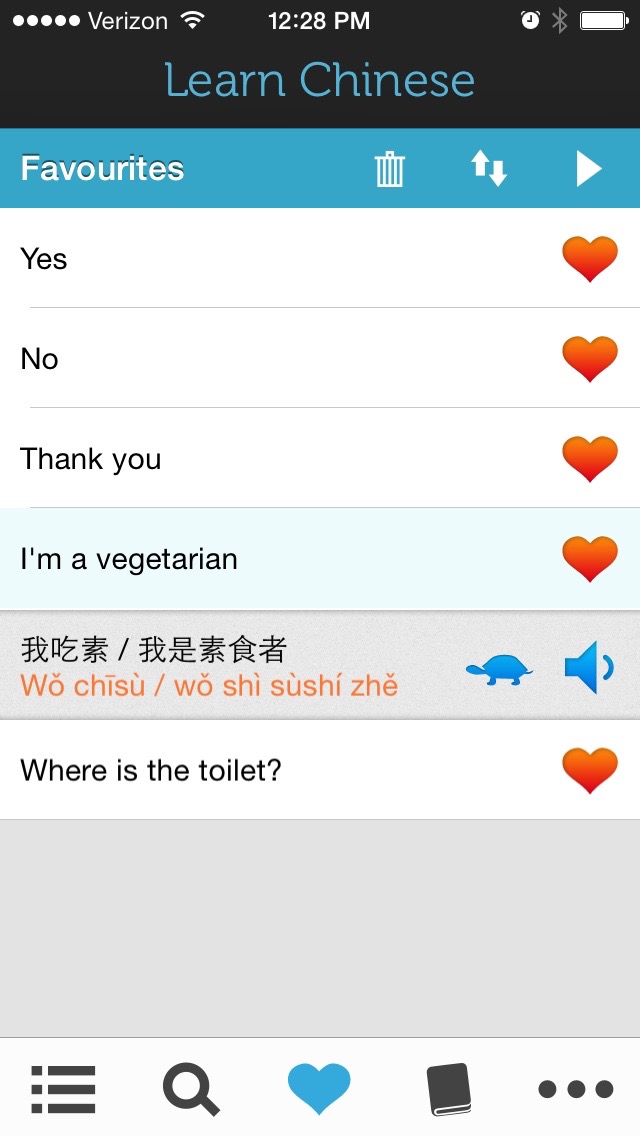Select the favourites heart tab
The height and width of the screenshot is (1136, 640).
[319, 1089]
